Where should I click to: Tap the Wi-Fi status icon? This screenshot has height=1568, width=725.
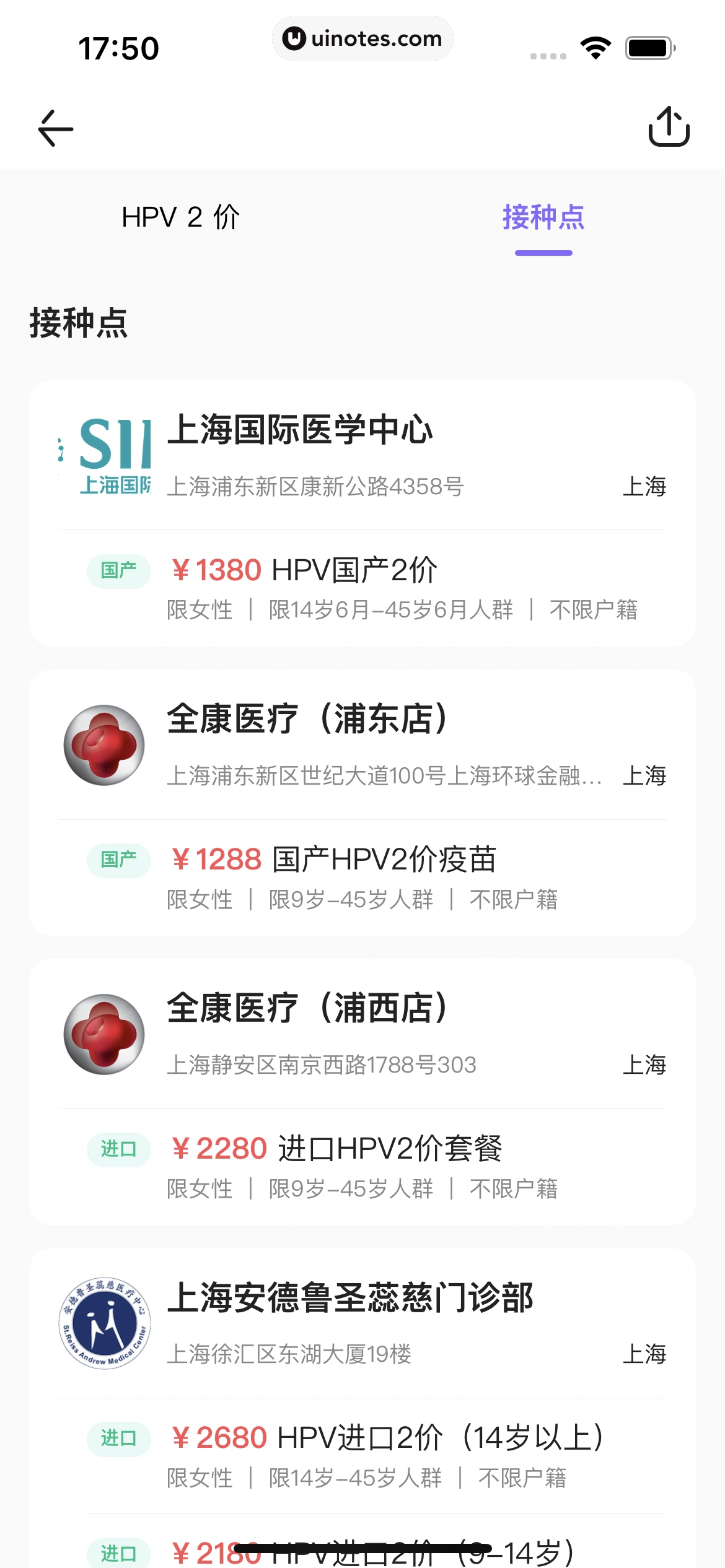595,46
